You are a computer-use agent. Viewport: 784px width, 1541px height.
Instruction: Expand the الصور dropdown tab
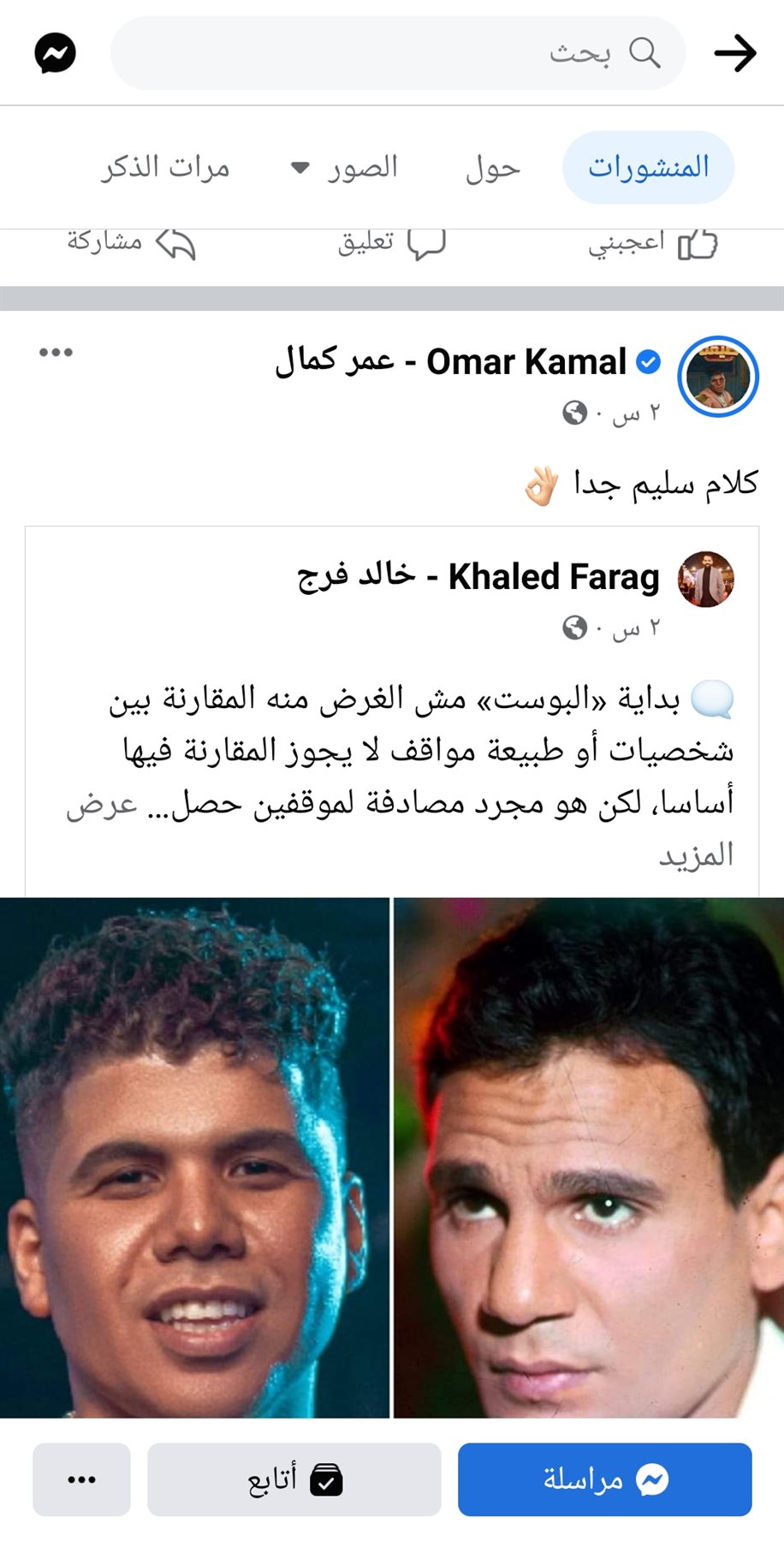pos(346,168)
